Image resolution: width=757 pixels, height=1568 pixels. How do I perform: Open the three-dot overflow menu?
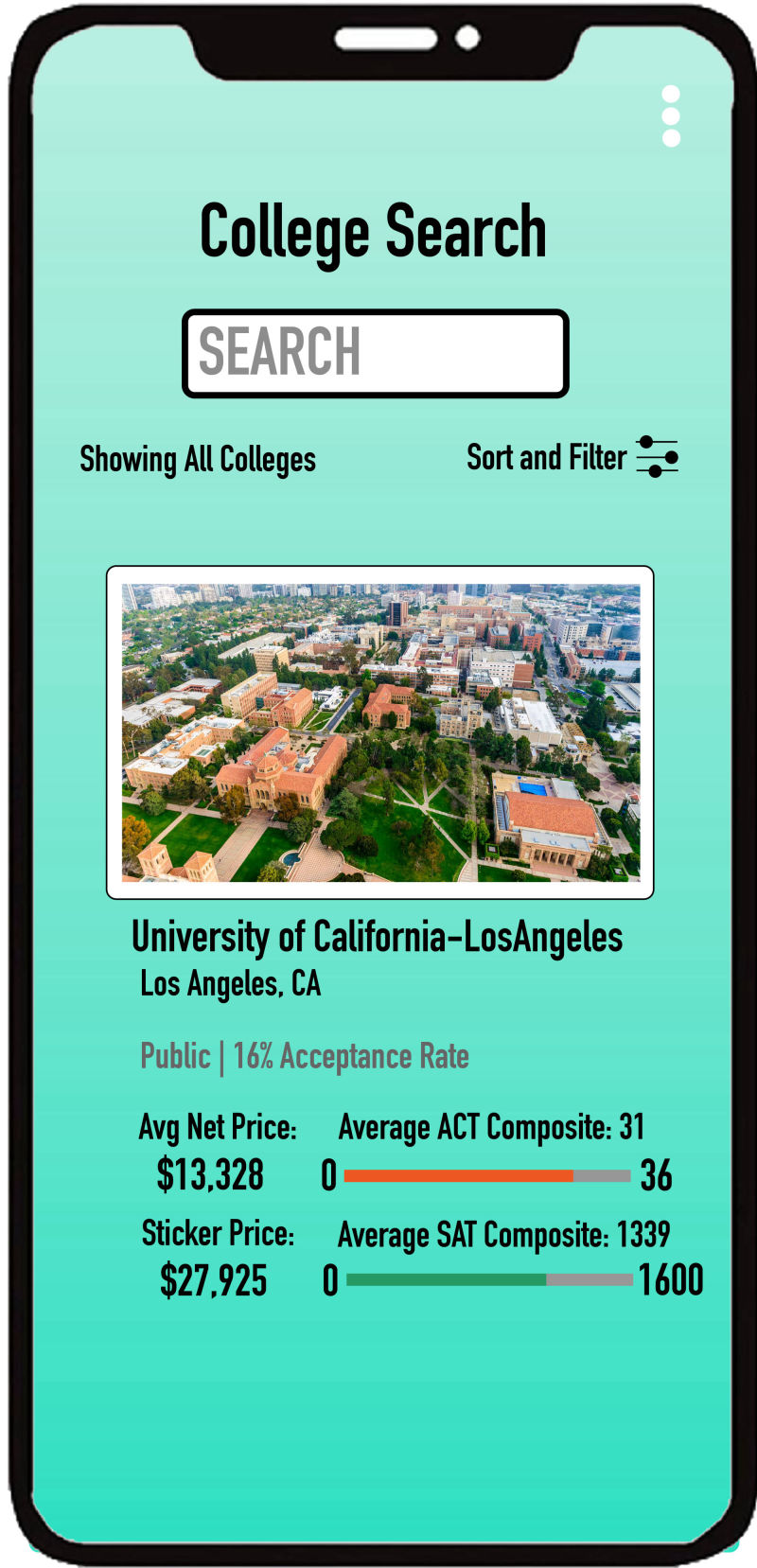671,116
